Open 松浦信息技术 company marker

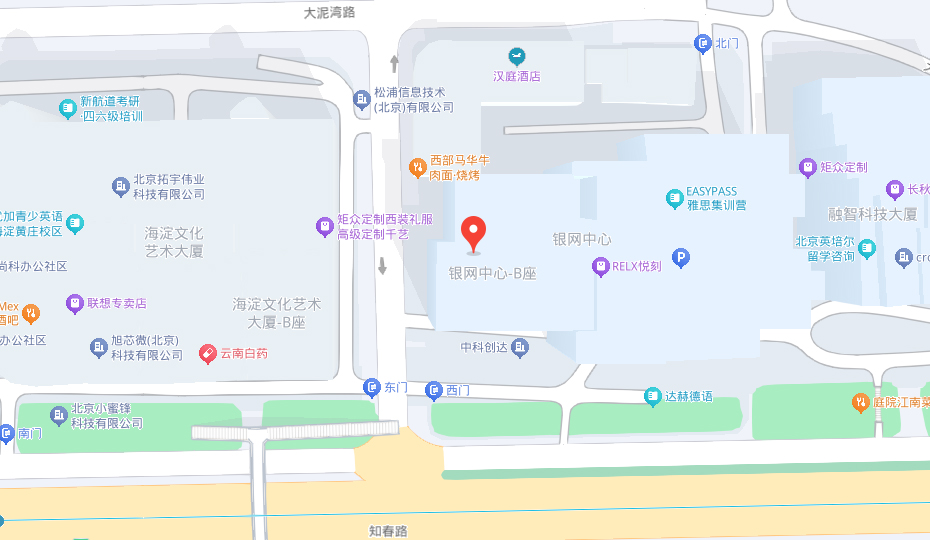click(362, 99)
